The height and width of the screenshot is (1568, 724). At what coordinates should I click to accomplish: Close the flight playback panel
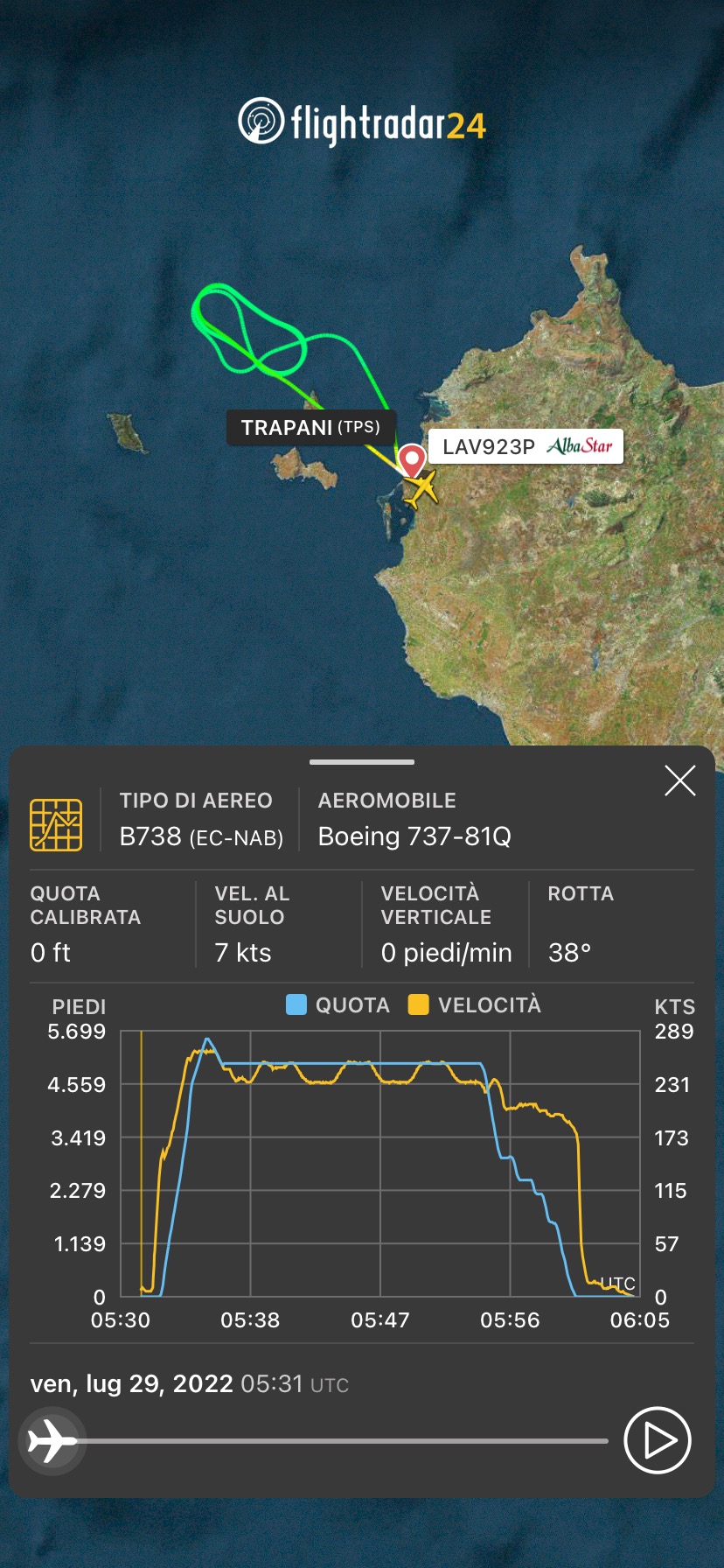[679, 780]
